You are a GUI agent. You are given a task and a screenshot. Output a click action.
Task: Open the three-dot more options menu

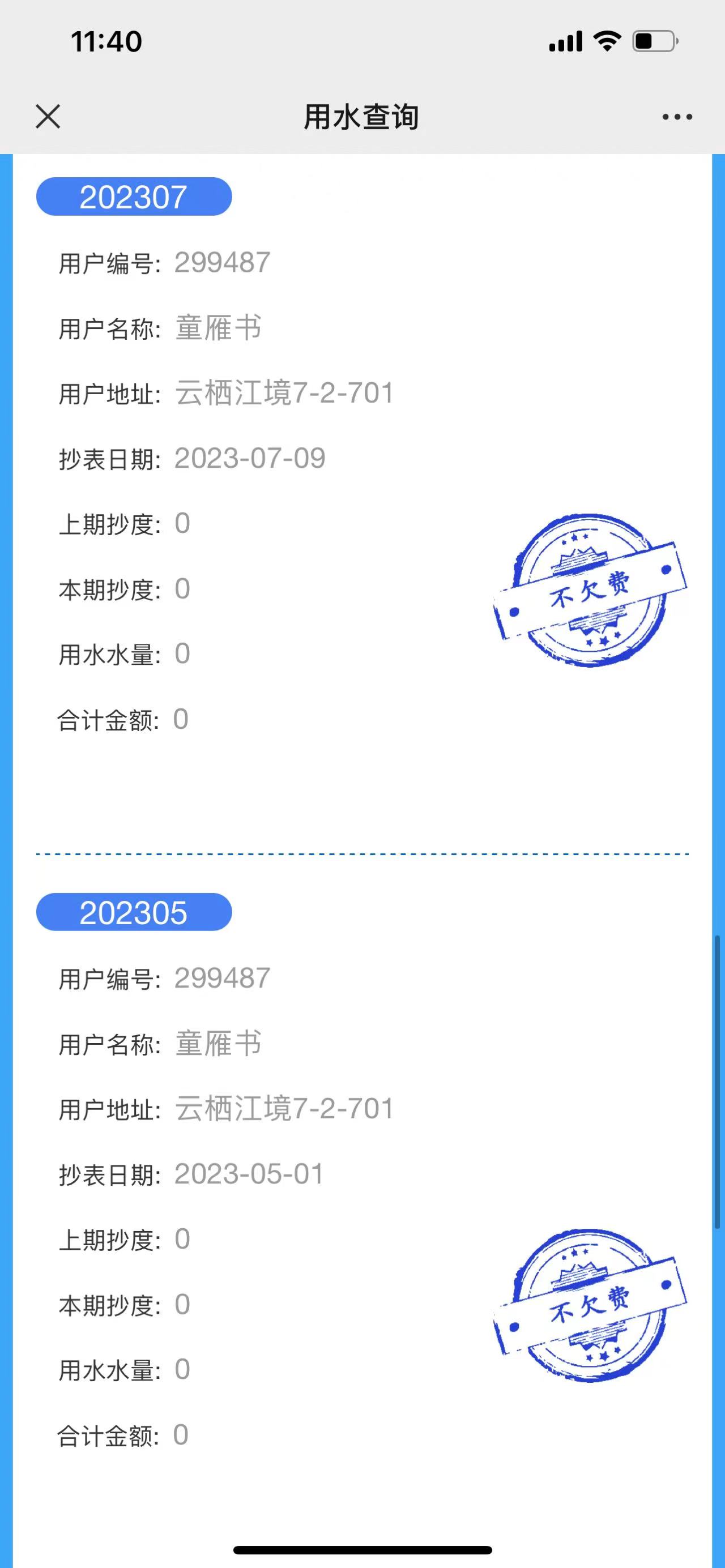(677, 117)
